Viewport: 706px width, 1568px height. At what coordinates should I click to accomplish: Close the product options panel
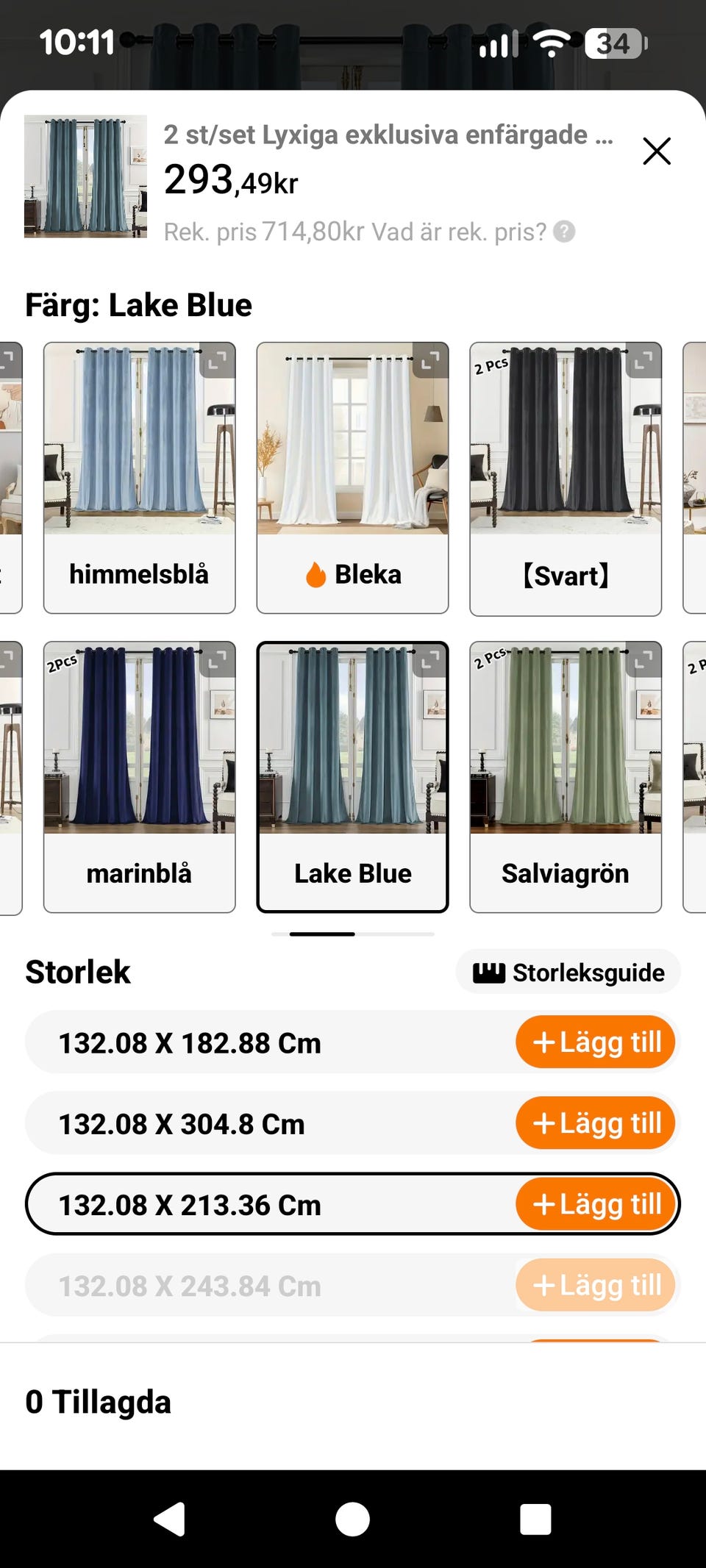[x=657, y=151]
